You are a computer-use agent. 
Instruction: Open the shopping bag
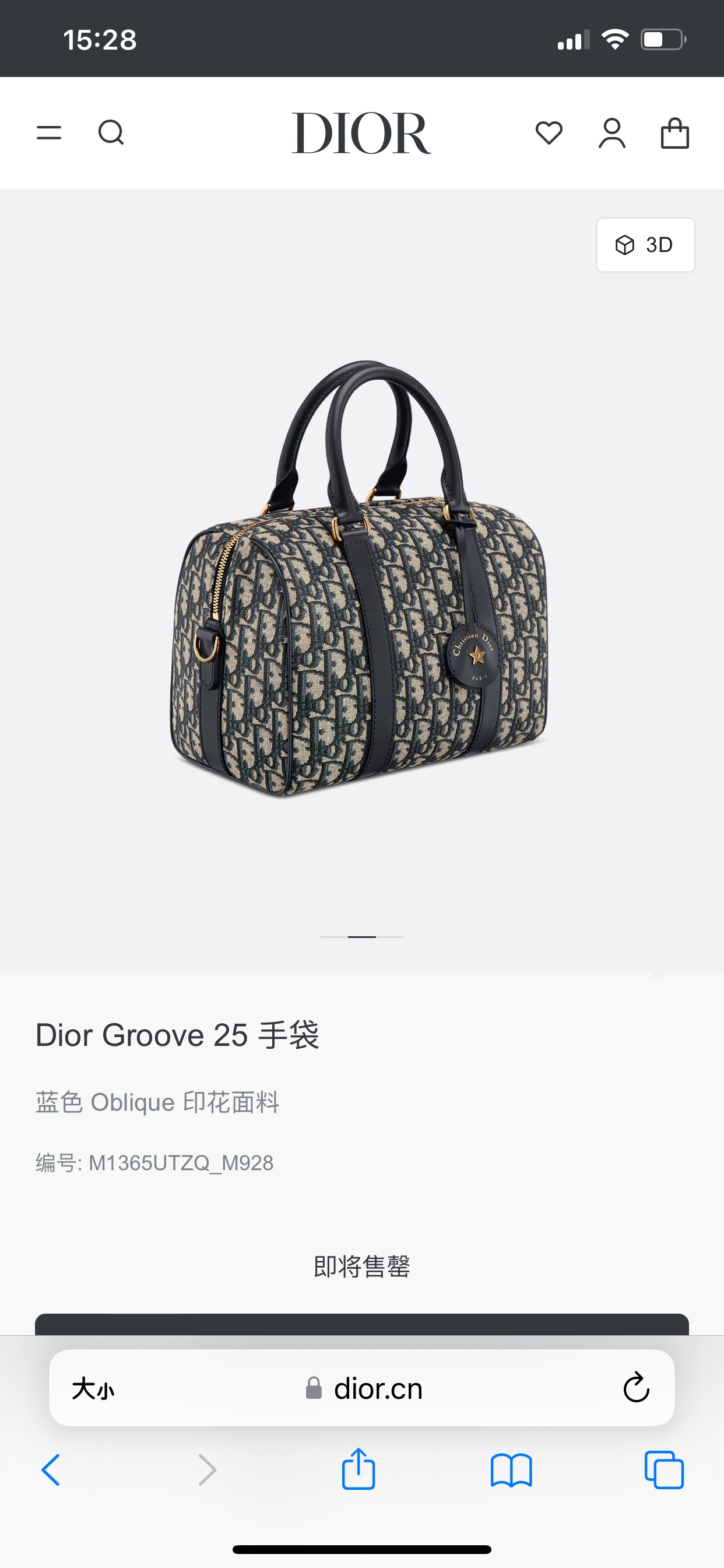(x=674, y=132)
